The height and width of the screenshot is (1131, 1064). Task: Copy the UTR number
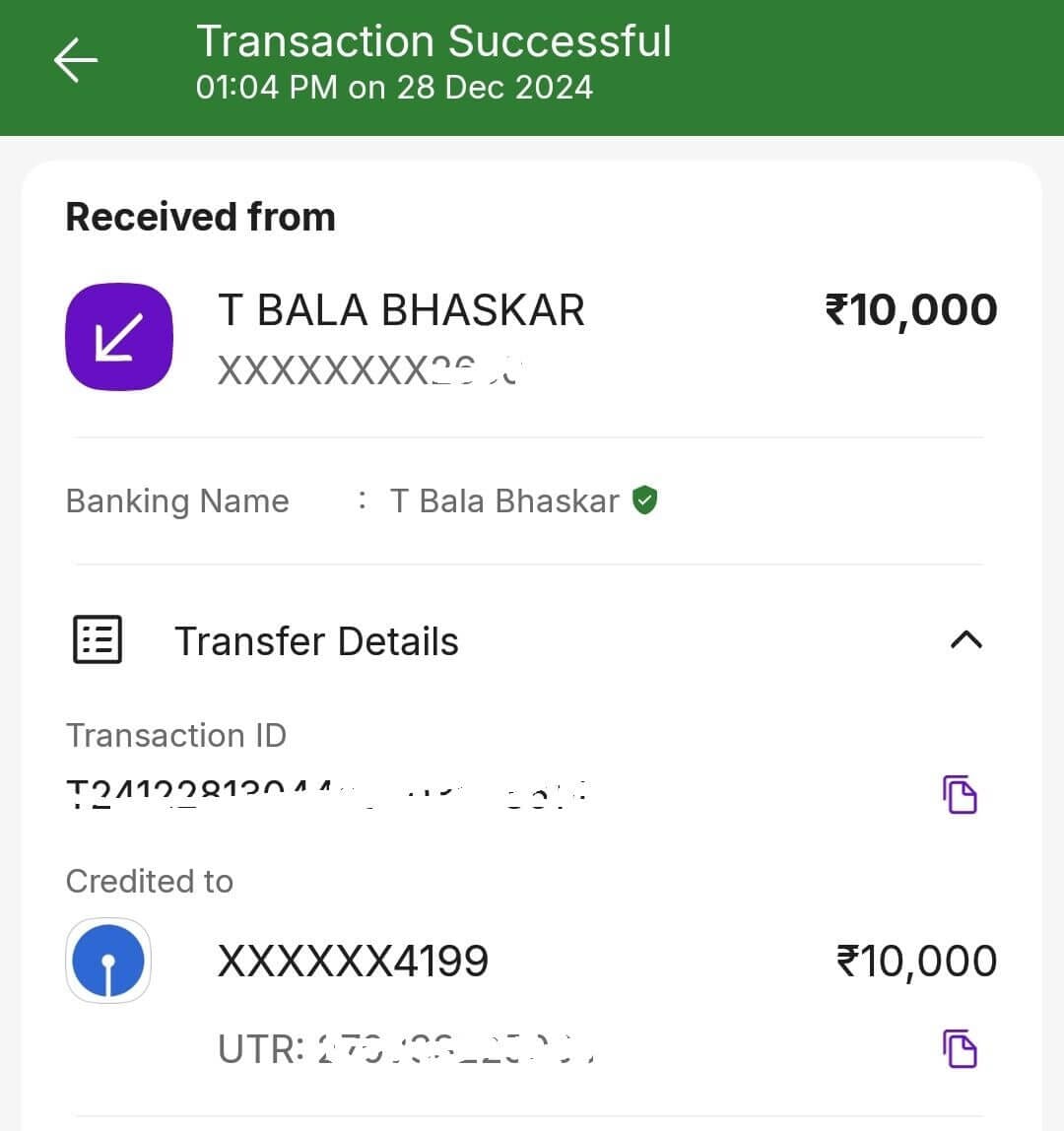[960, 1048]
